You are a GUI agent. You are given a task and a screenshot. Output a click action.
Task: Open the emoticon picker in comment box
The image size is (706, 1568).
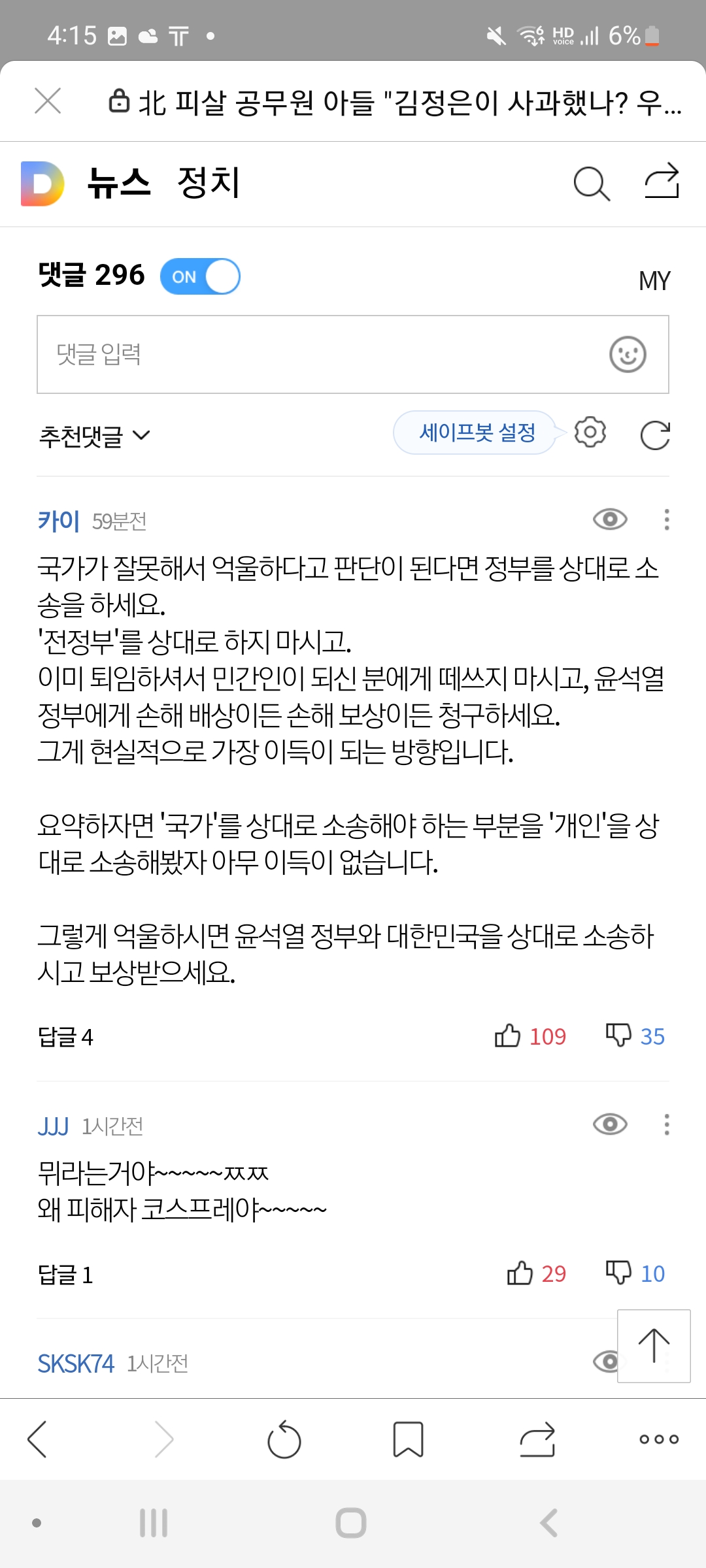coord(628,355)
